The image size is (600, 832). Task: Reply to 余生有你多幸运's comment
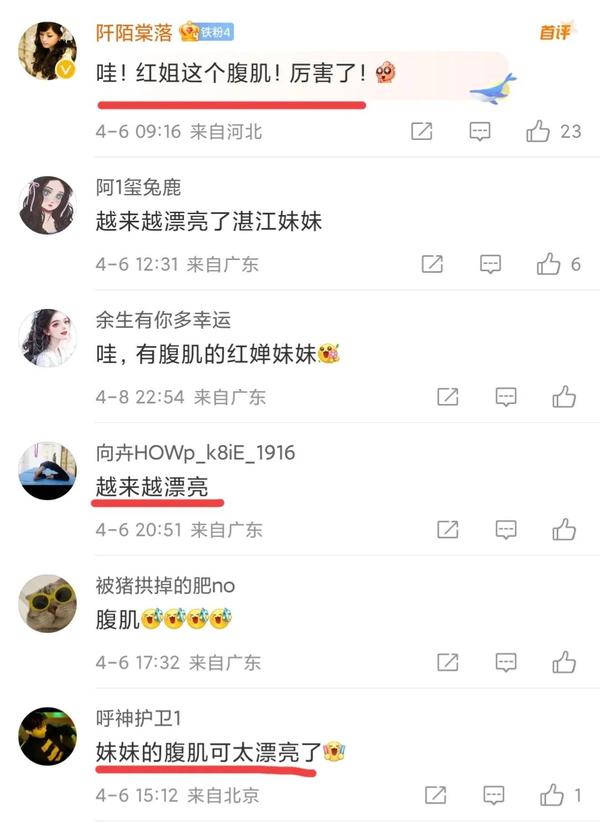(x=506, y=397)
